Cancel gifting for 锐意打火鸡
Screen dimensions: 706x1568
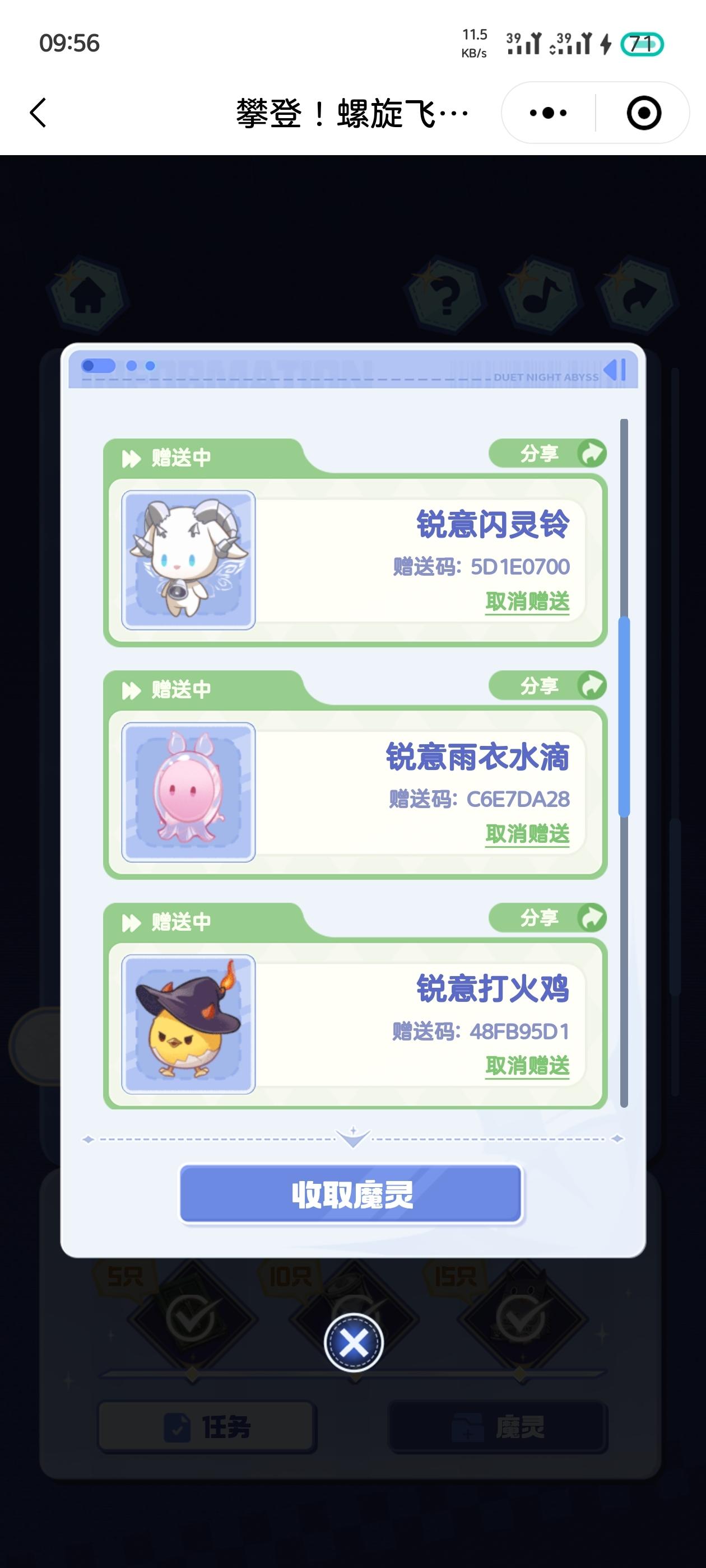tap(527, 1066)
